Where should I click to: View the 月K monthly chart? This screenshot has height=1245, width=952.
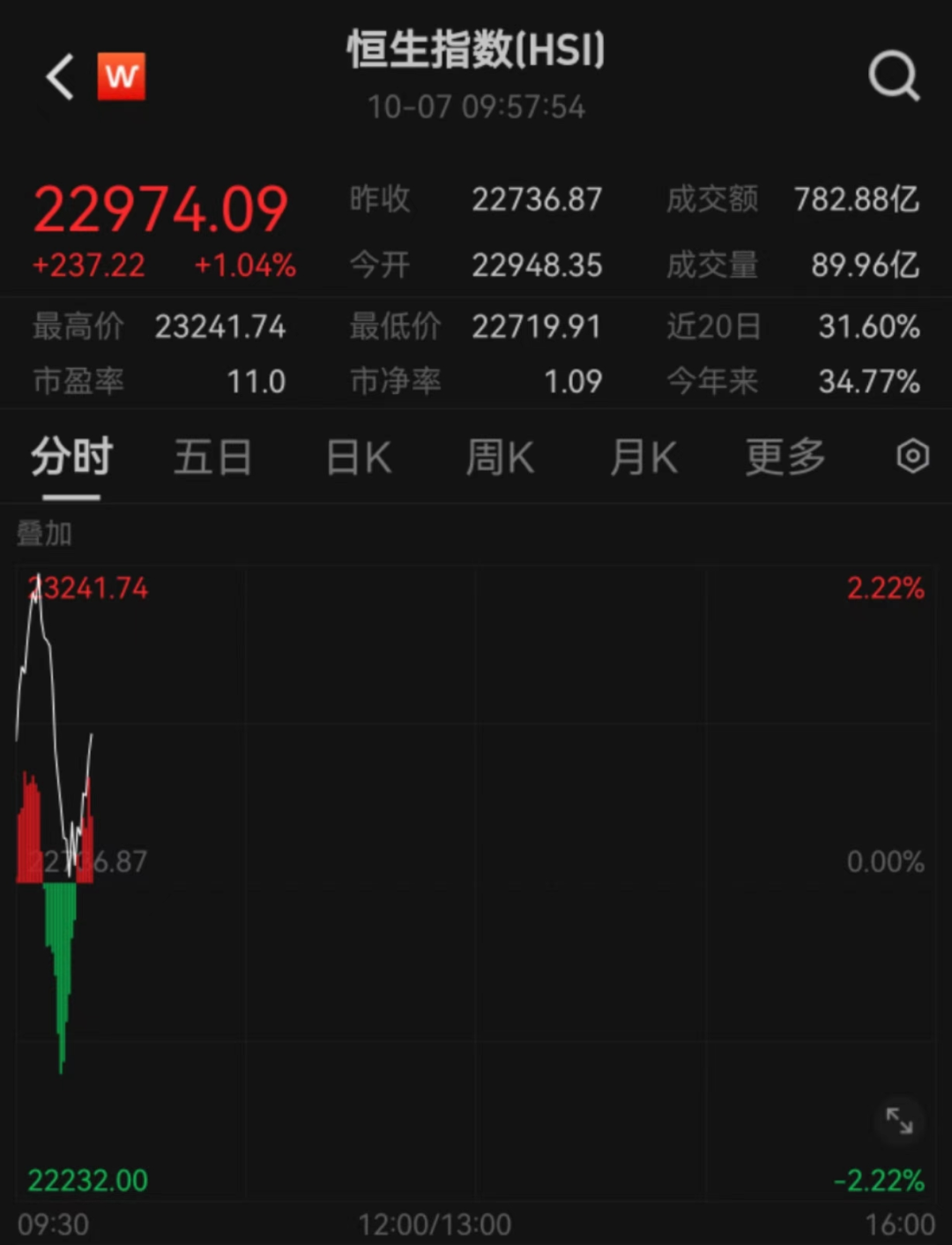point(643,458)
